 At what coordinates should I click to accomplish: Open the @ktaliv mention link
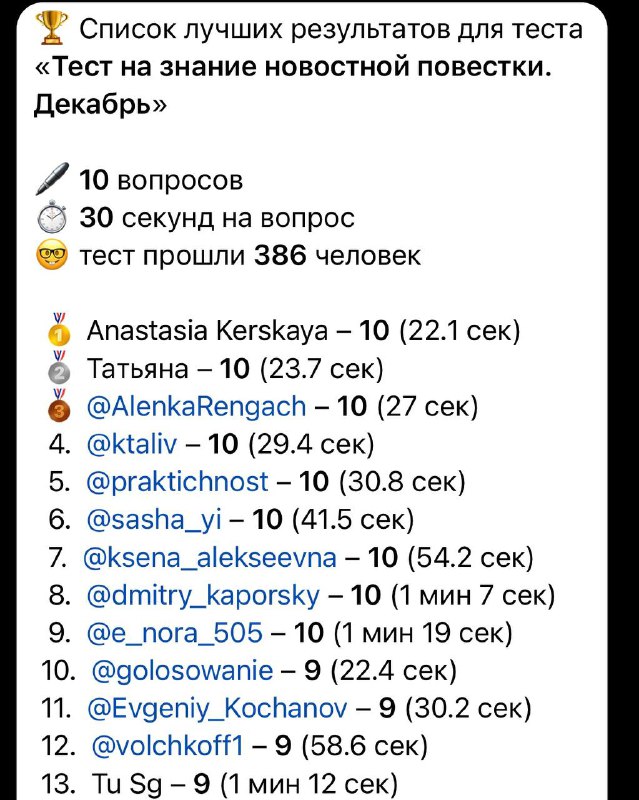click(133, 444)
